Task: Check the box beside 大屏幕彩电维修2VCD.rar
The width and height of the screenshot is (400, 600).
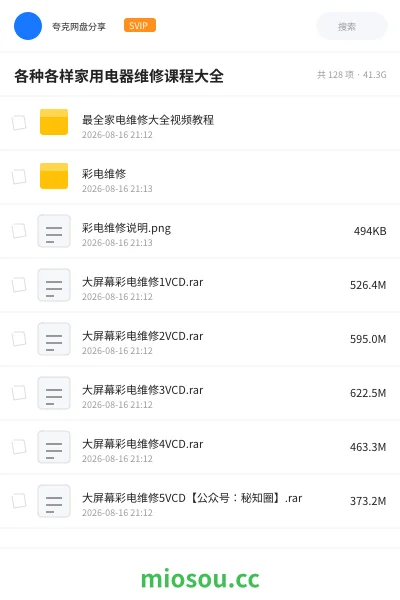Action: point(19,339)
